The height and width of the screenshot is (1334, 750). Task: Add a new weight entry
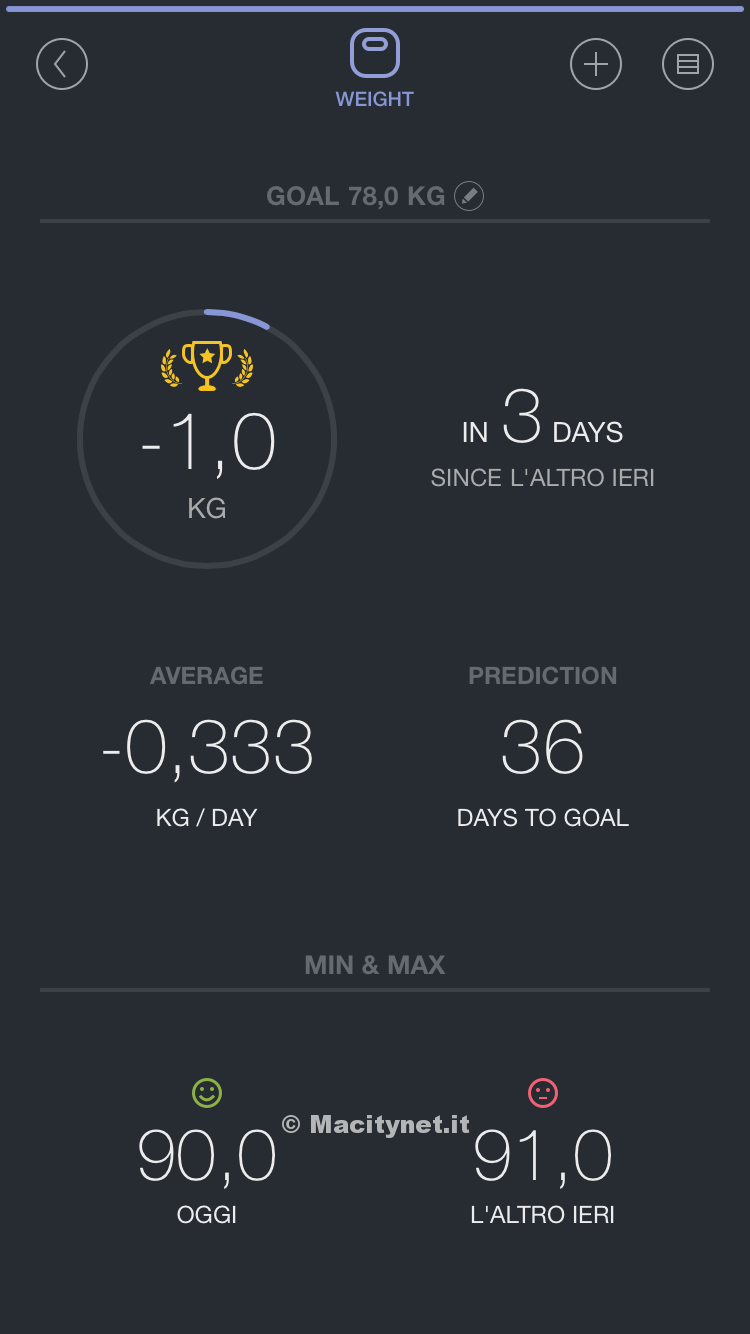(x=596, y=65)
